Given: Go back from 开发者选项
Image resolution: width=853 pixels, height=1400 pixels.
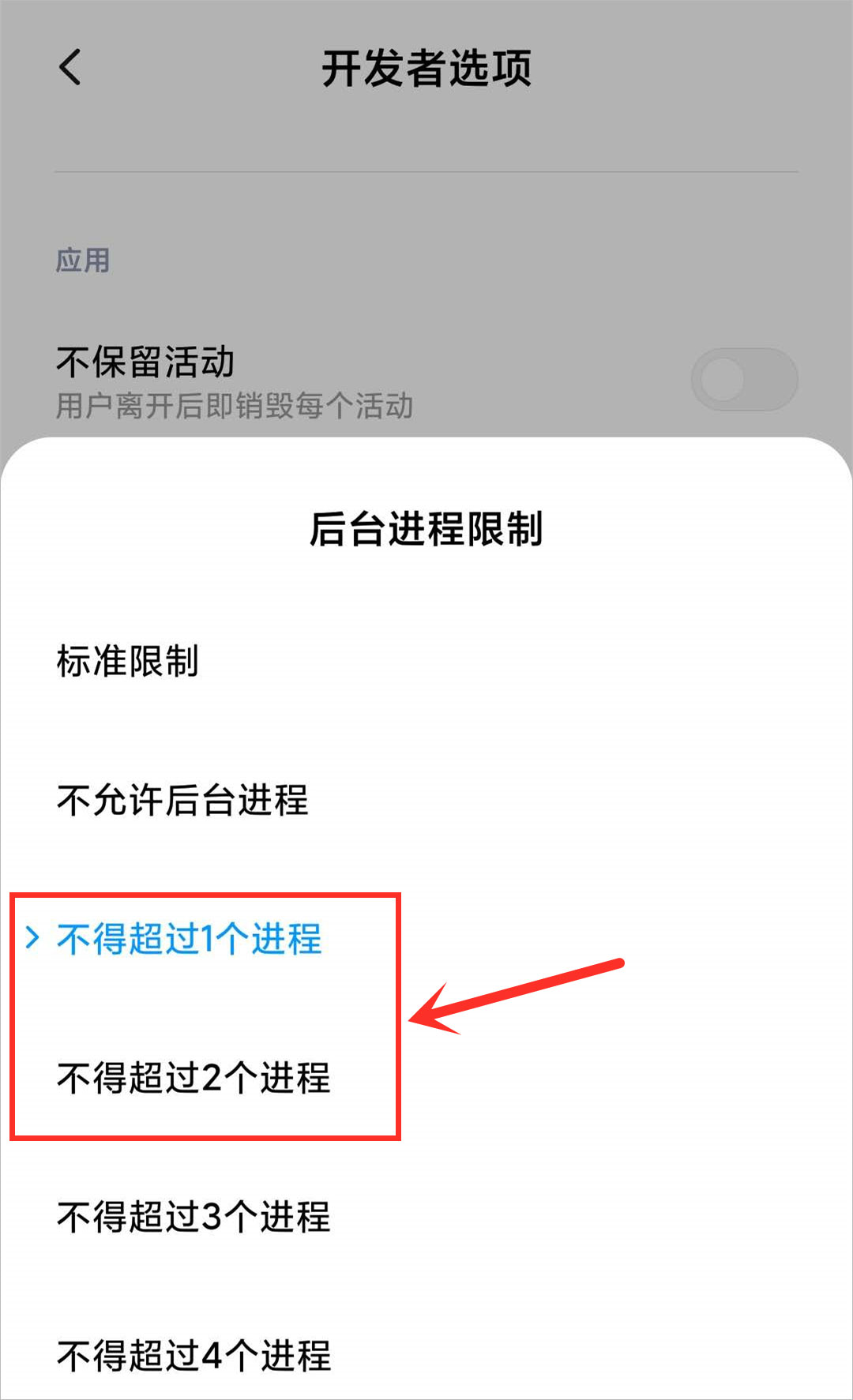Looking at the screenshot, I should 70,67.
